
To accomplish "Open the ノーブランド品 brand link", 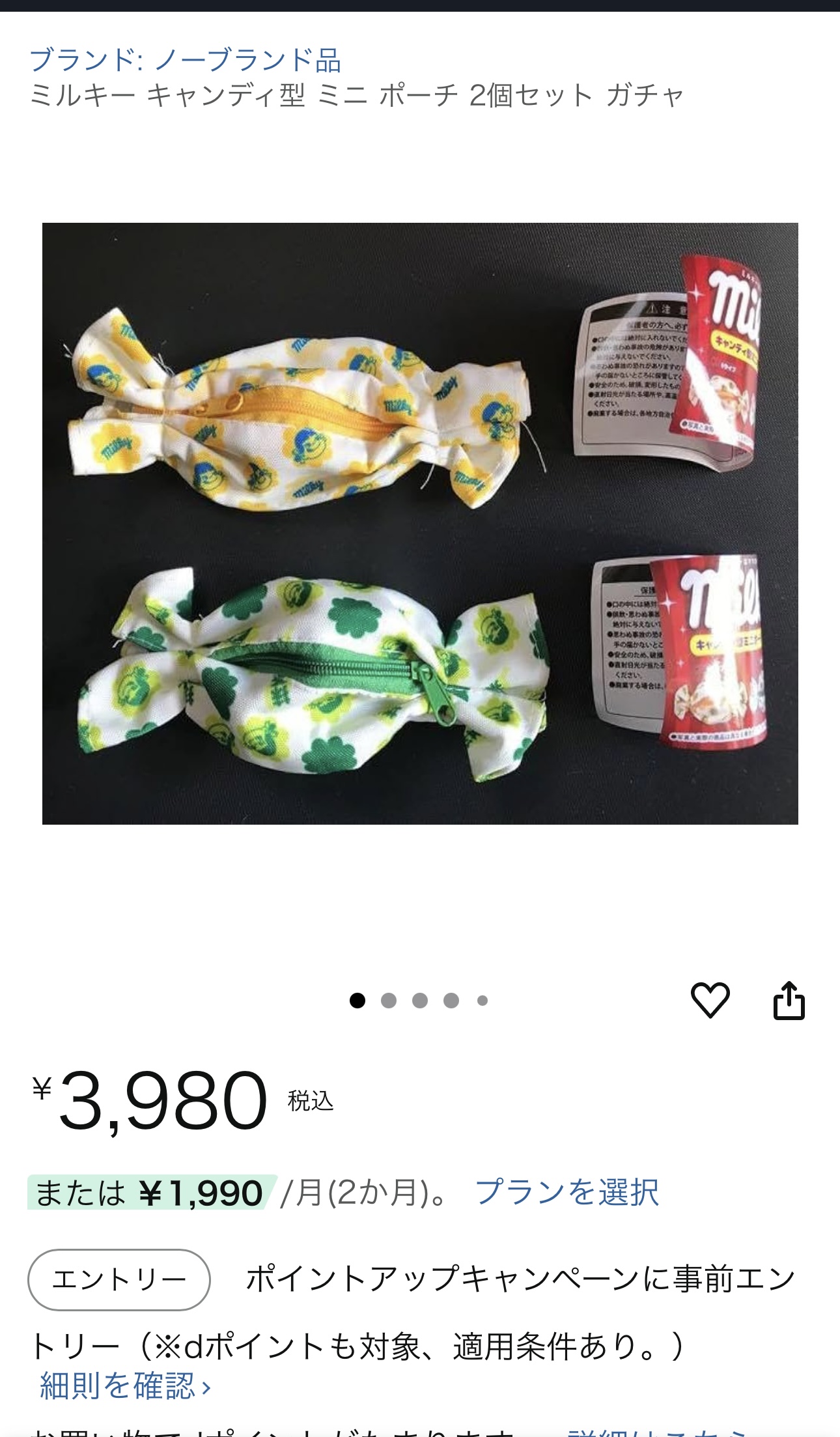I will coord(186,60).
